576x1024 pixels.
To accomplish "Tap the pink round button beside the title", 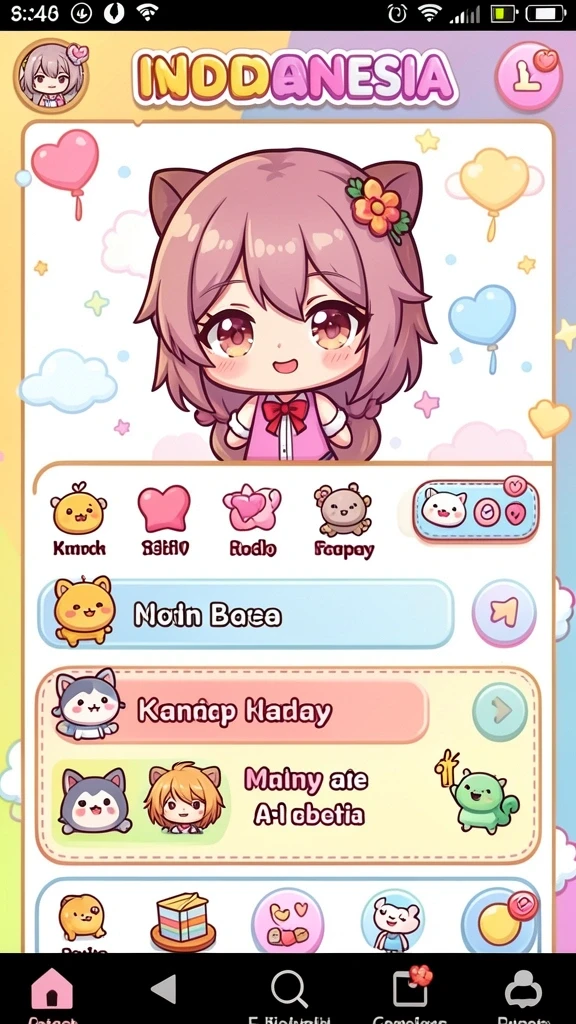I will pos(528,77).
